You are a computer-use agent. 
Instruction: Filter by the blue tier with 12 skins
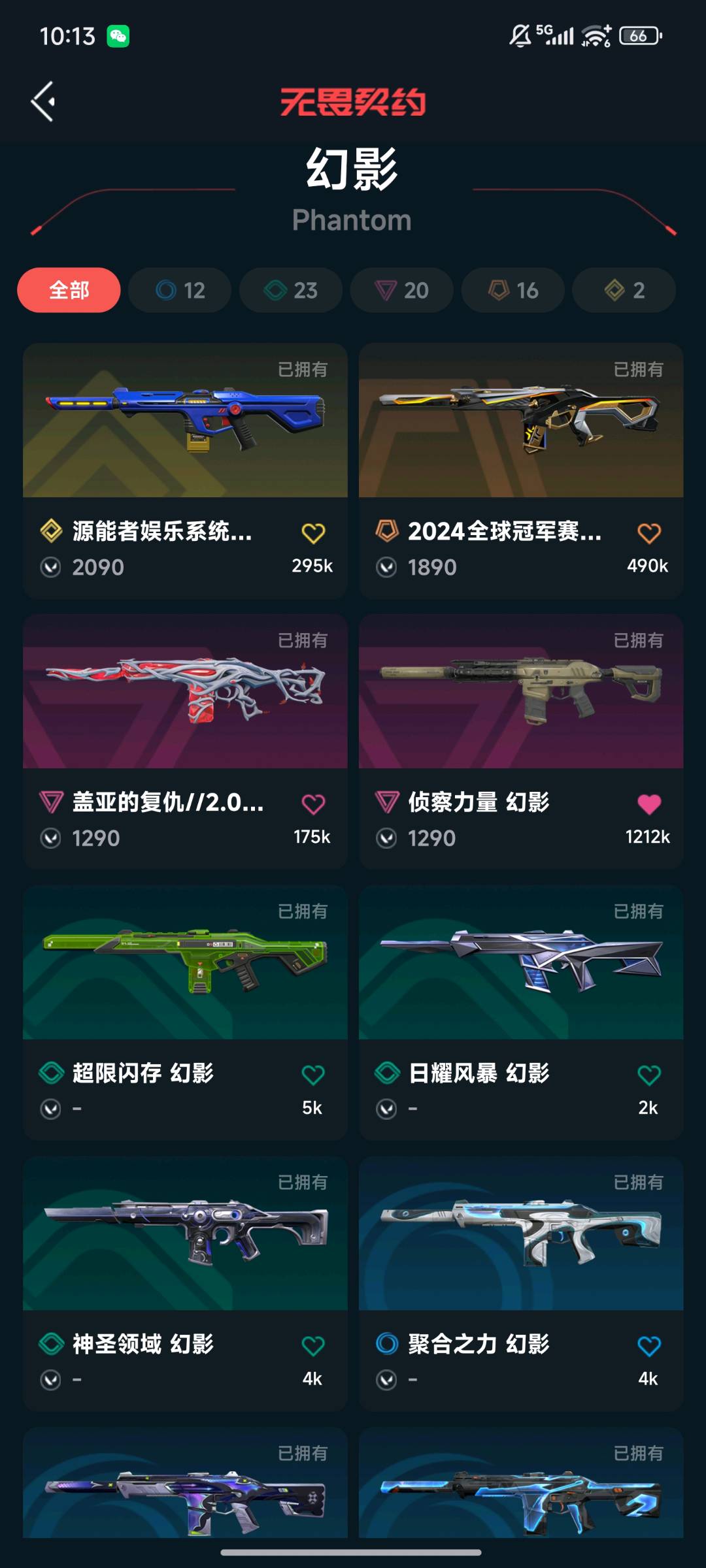[x=180, y=290]
